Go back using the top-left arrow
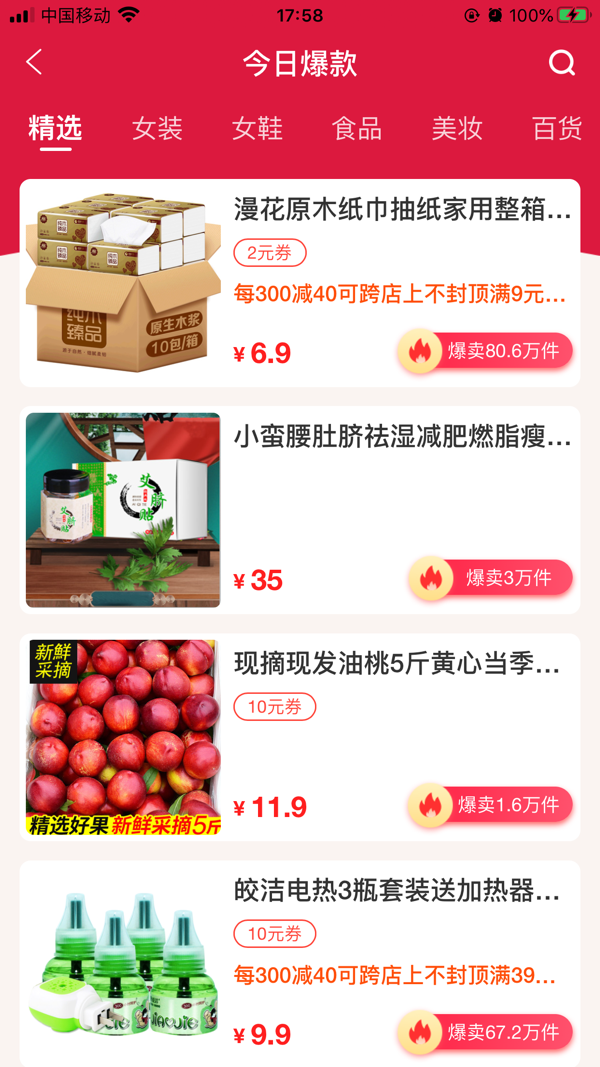600x1067 pixels. [x=34, y=63]
